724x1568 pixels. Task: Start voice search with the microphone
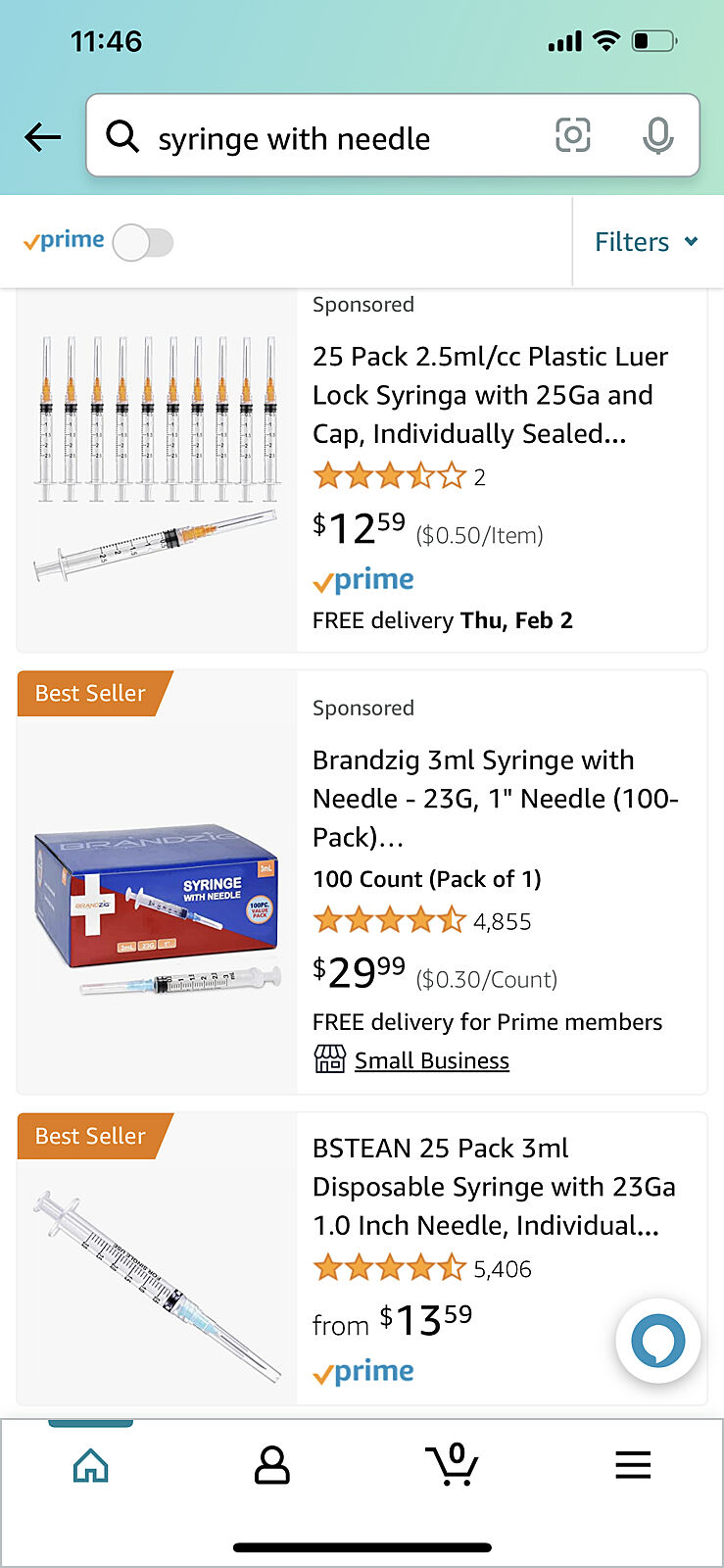tap(657, 136)
